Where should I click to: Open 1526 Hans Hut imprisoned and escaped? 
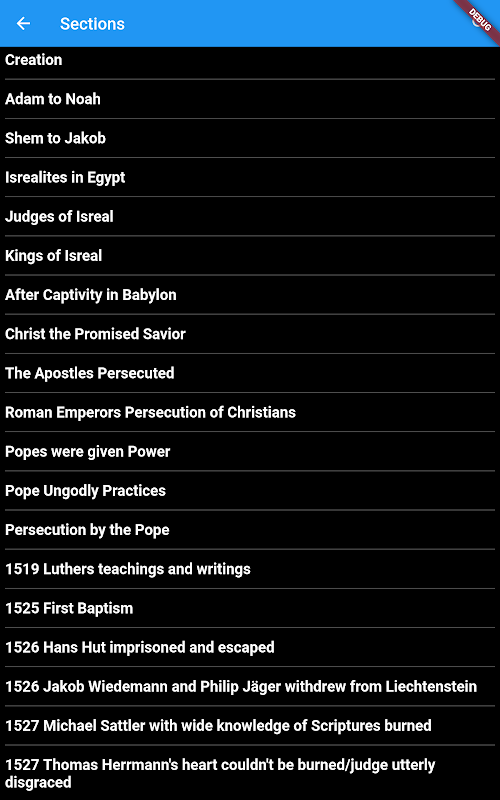click(x=250, y=647)
